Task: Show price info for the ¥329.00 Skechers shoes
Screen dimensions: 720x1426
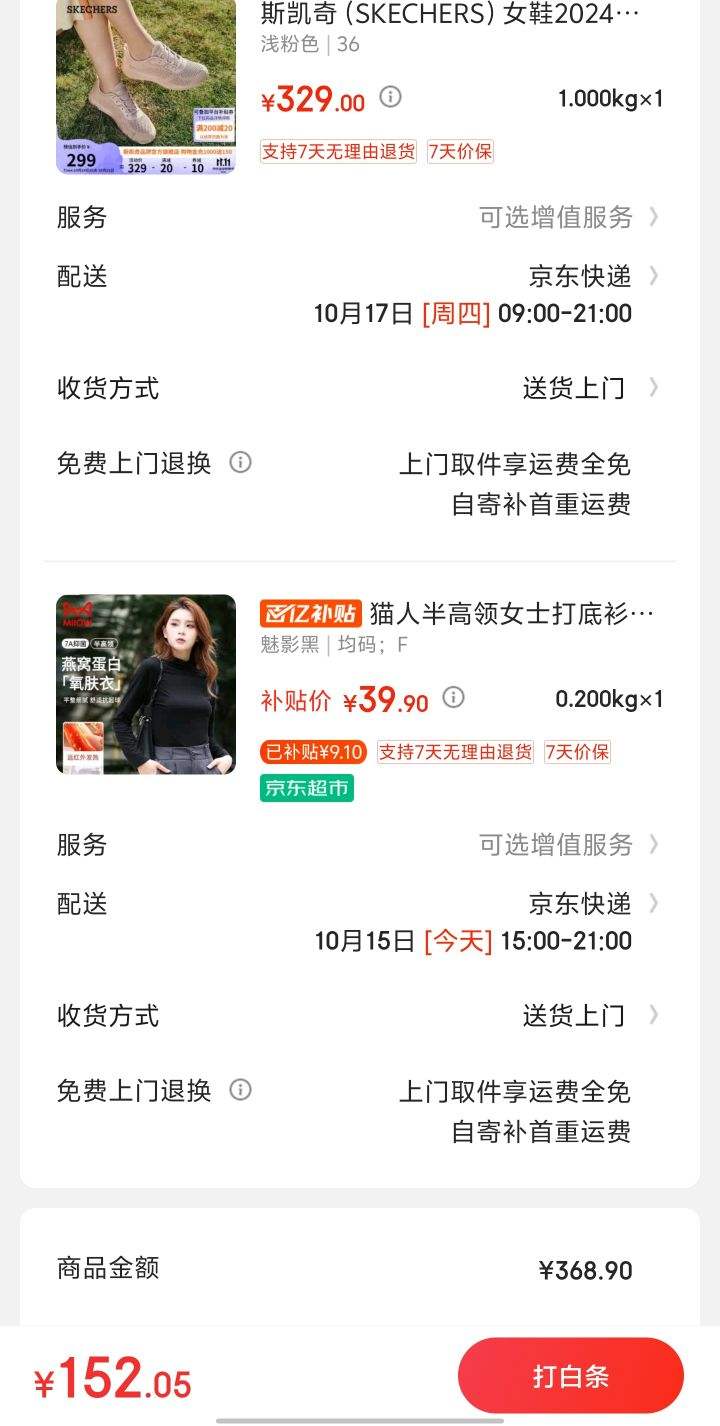Action: pos(391,97)
